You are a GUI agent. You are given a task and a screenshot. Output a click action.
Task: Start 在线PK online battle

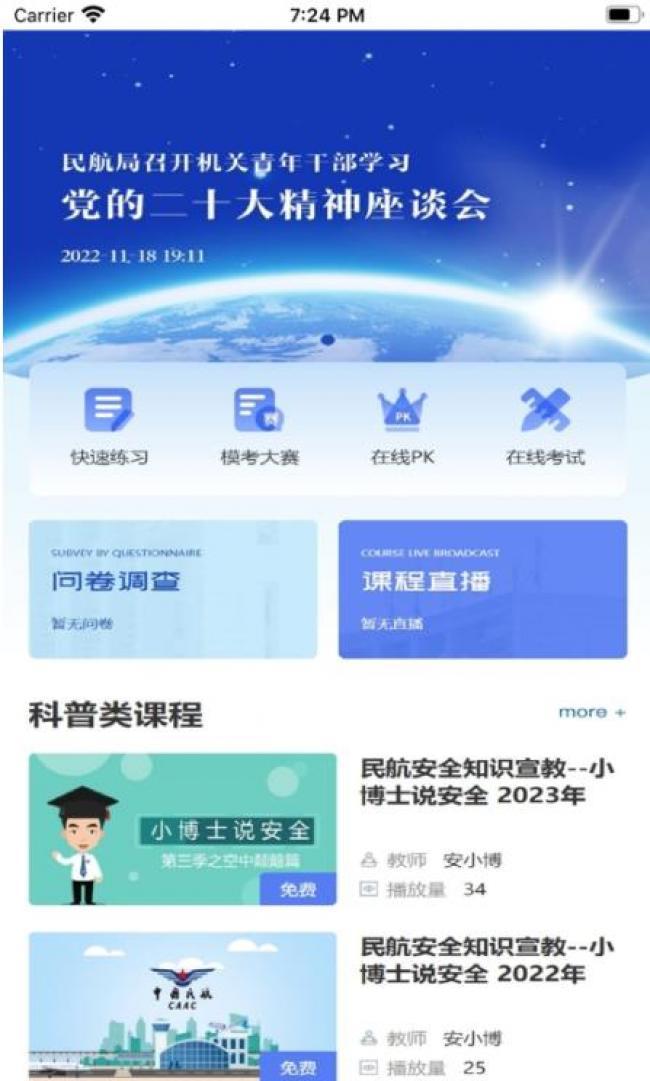click(x=402, y=427)
